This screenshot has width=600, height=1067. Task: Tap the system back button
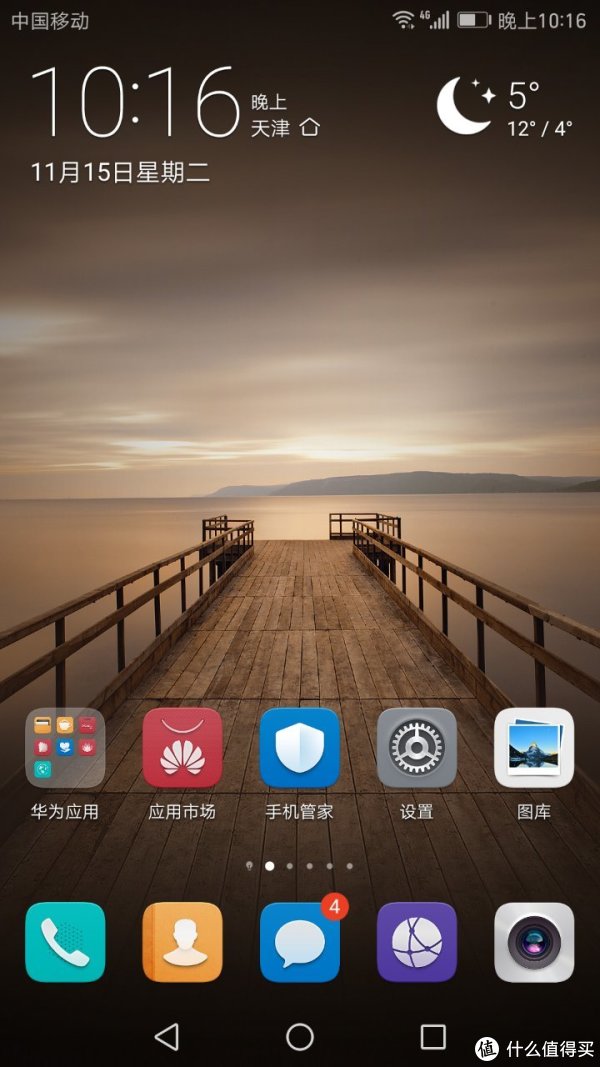point(167,1037)
